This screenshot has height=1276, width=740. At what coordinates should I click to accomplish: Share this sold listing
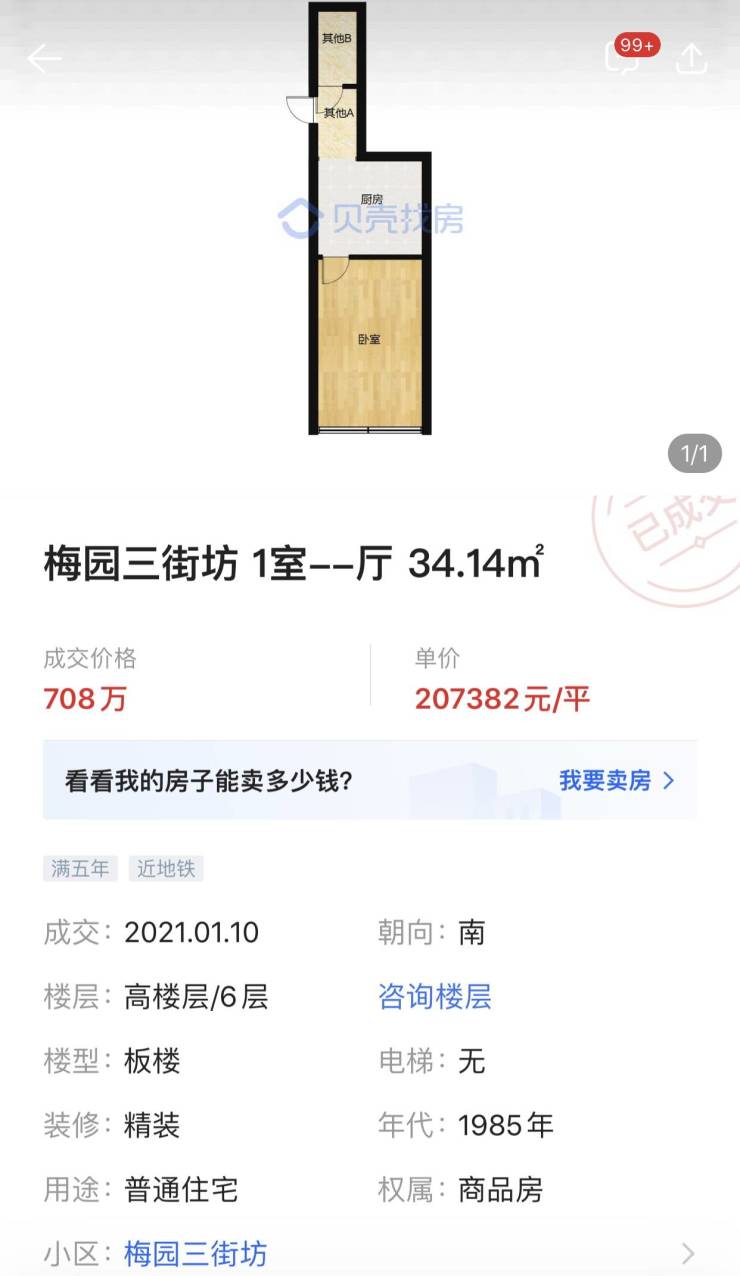point(691,58)
